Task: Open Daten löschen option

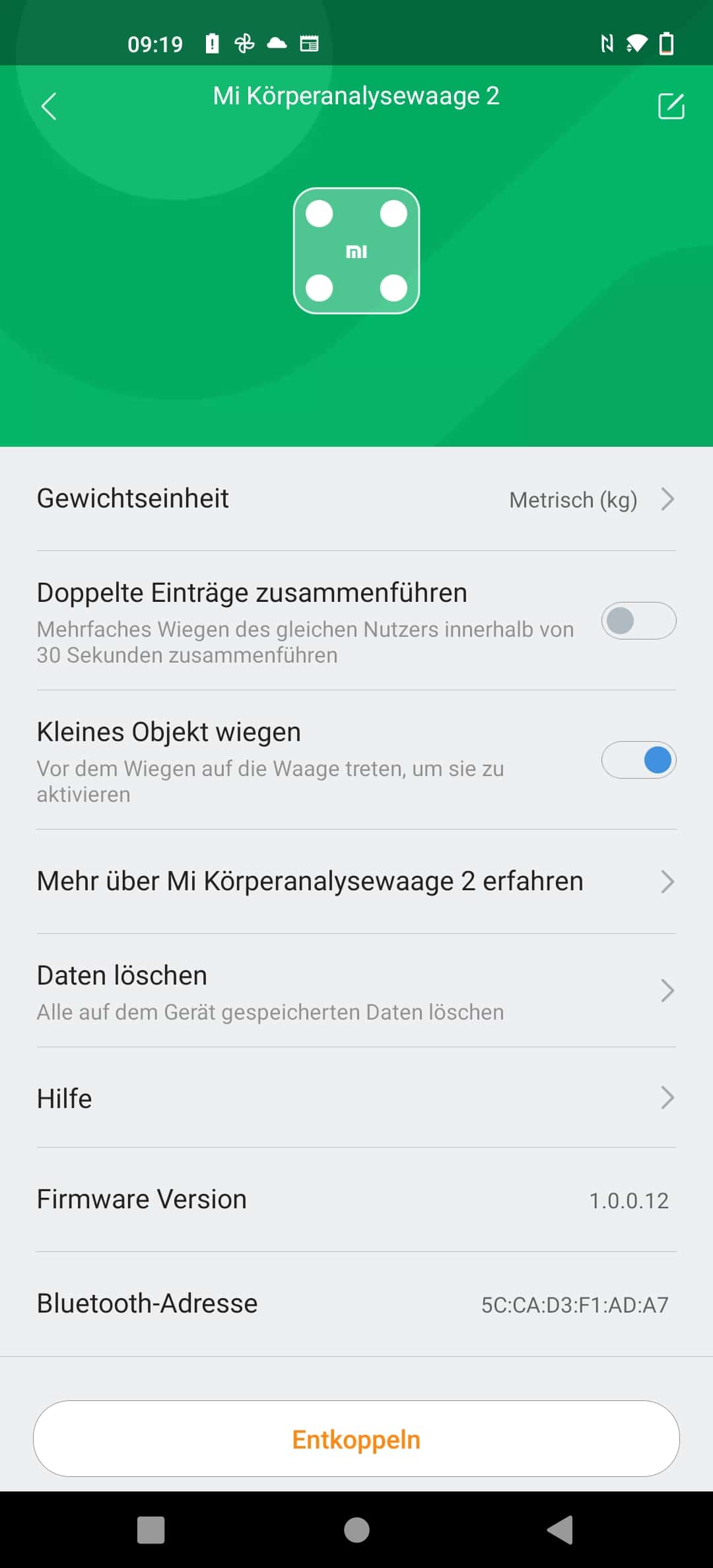Action: [356, 991]
